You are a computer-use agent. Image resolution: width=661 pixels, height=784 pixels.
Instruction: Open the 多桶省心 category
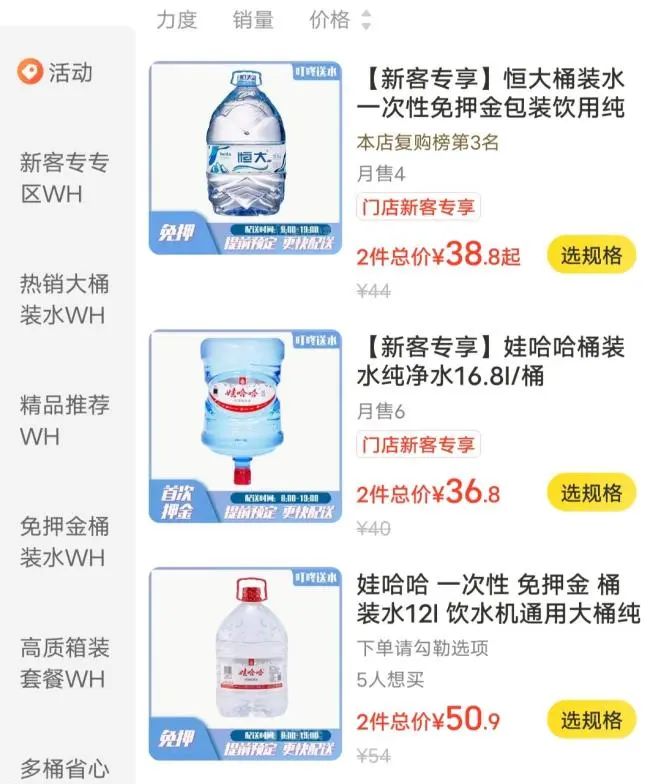(x=64, y=768)
